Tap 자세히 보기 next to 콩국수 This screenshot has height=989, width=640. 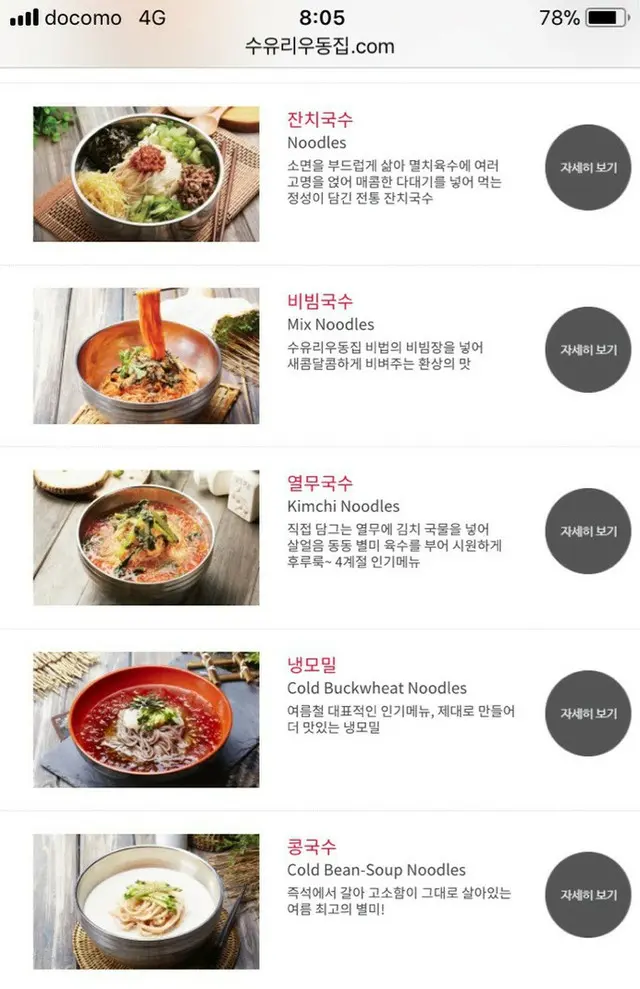click(x=588, y=895)
